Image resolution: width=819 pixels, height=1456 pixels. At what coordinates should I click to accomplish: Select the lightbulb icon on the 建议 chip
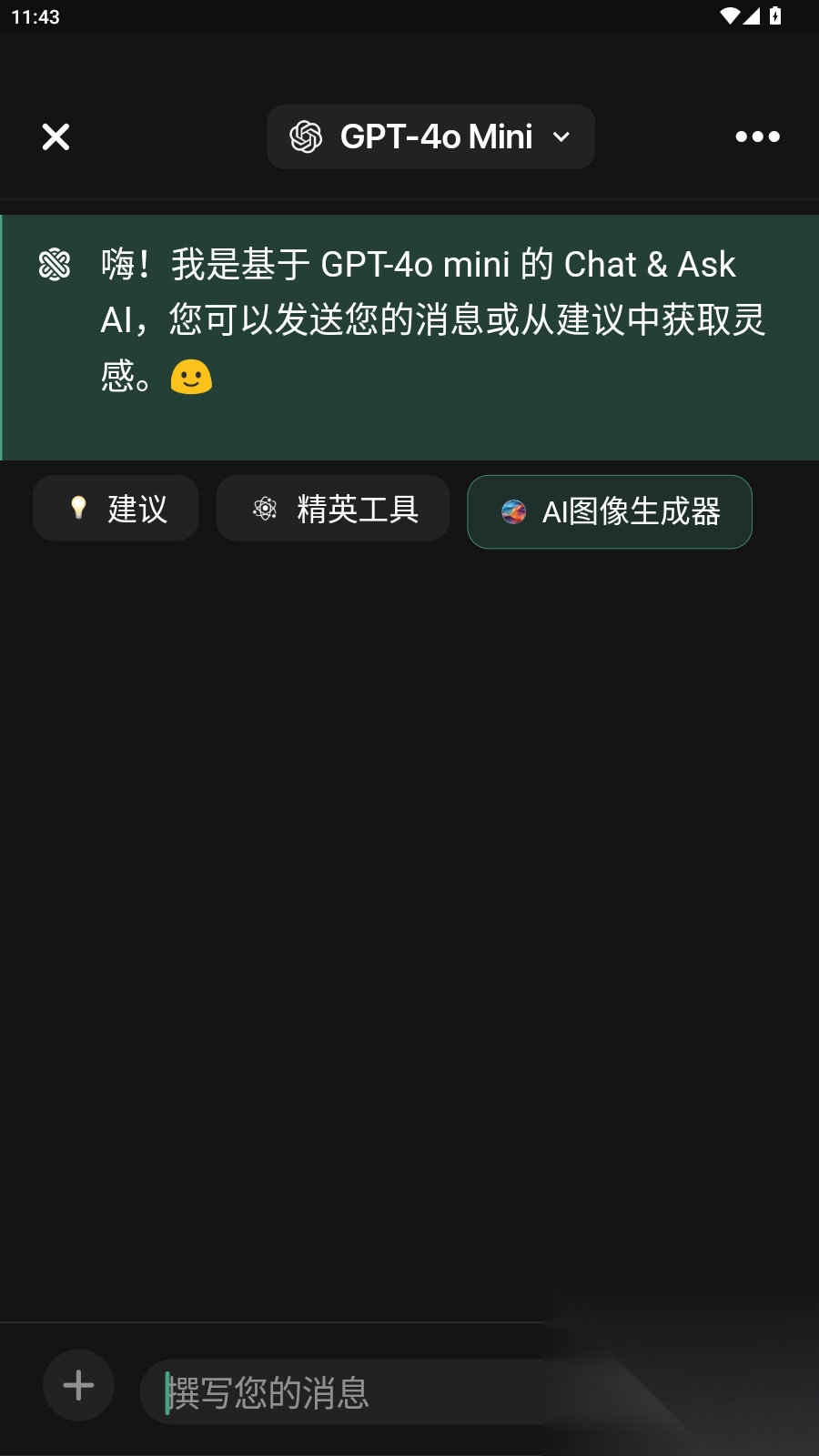click(x=79, y=508)
